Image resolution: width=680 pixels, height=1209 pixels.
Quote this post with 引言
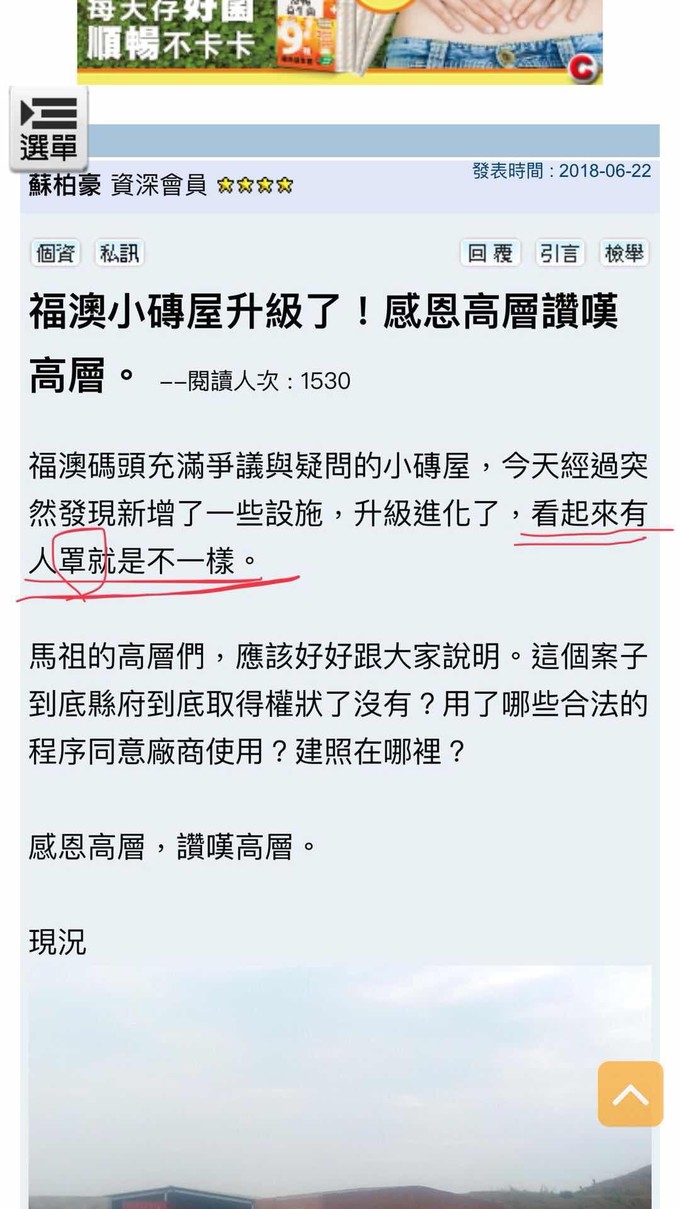click(x=560, y=253)
